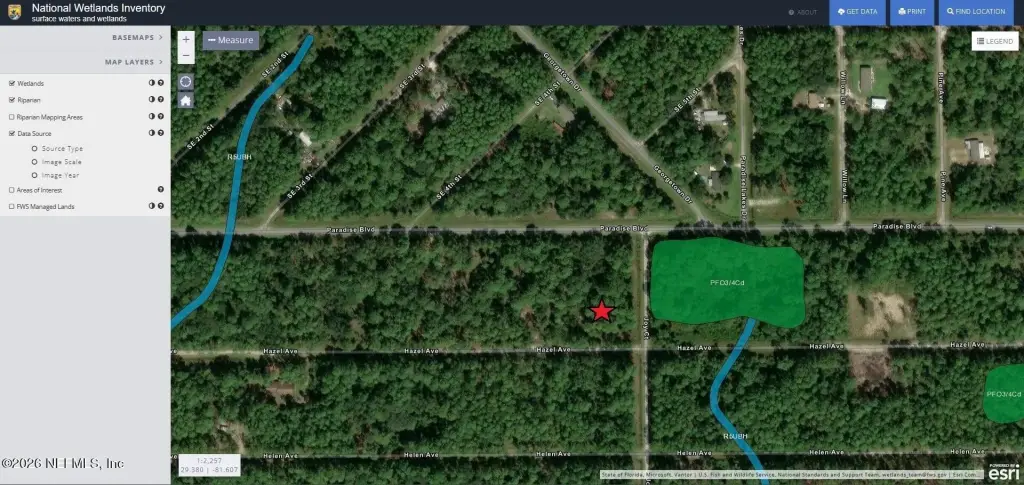
Task: Open the Measure tool
Action: [231, 40]
